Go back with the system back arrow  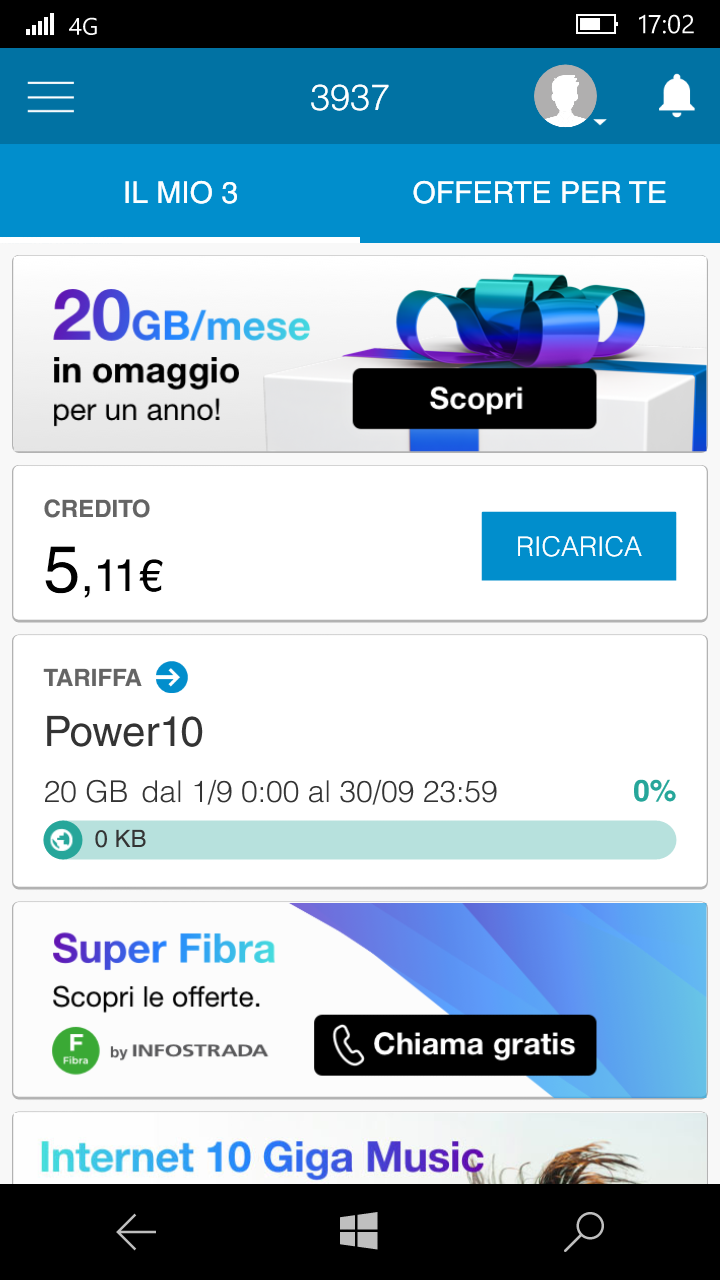point(136,1232)
